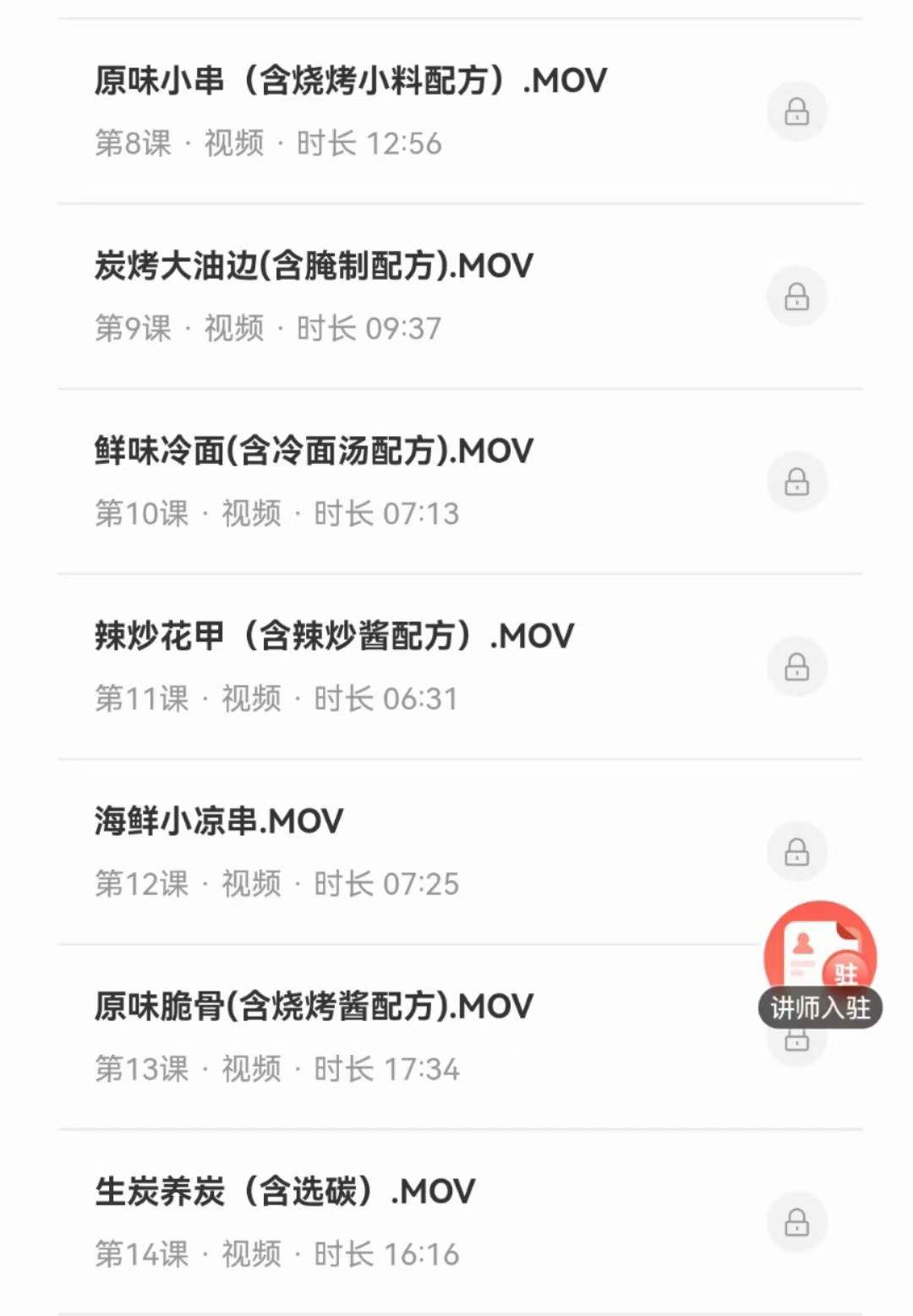Play the 海鲜小凉串.MOV video

point(216,820)
